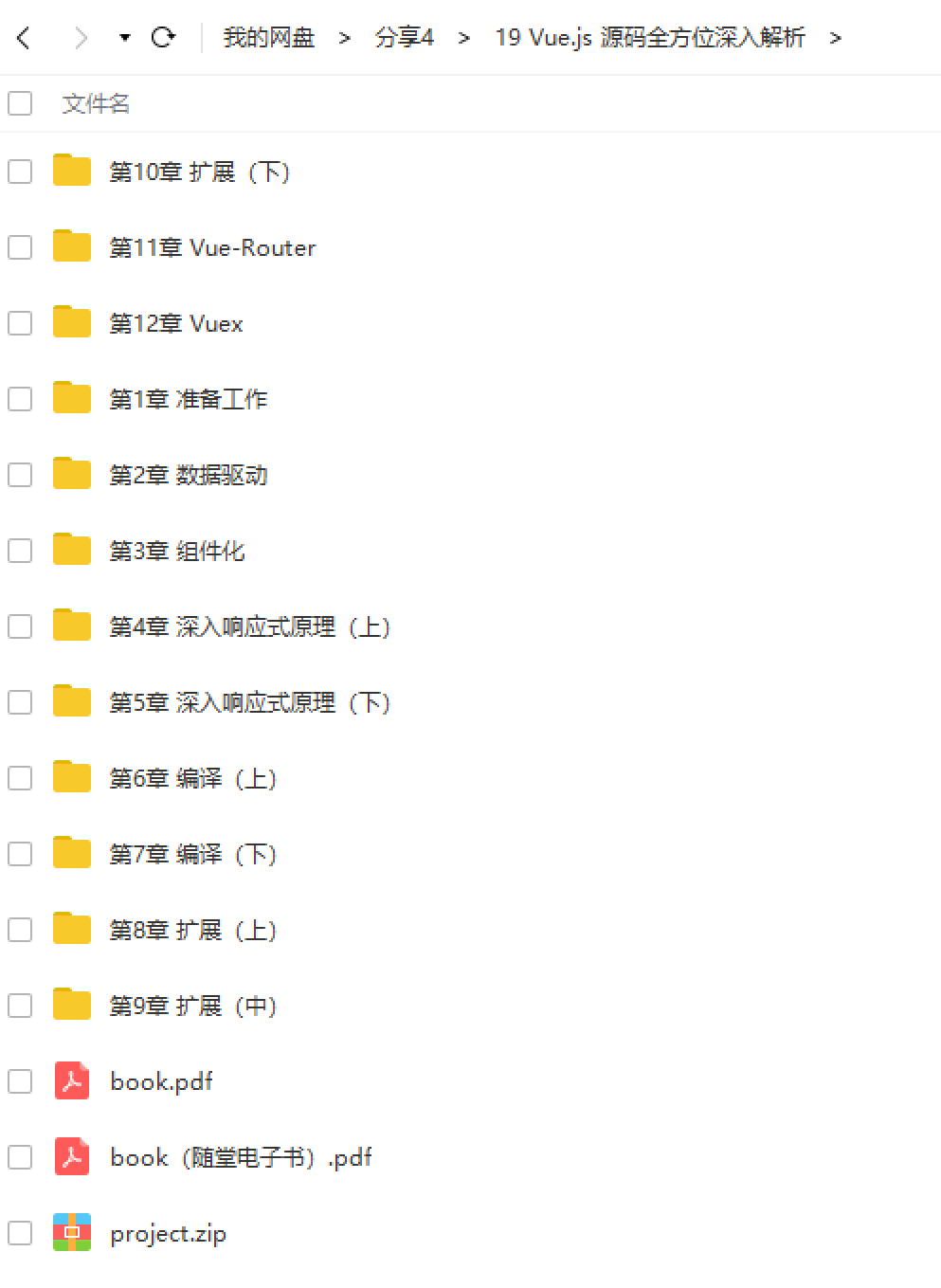
Task: Open folder 第12章 Vuex
Action: [175, 323]
